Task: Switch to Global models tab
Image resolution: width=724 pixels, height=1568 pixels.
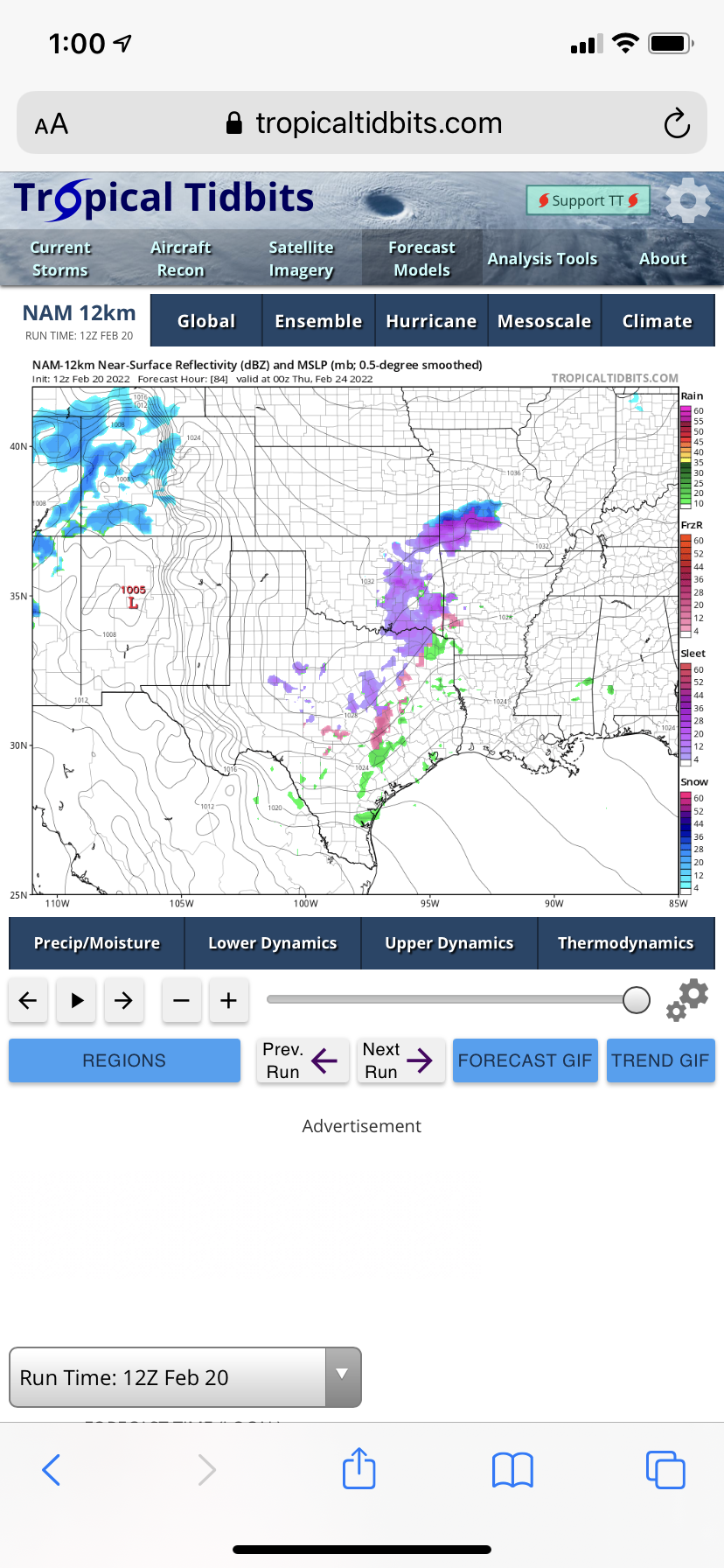Action: pos(206,321)
